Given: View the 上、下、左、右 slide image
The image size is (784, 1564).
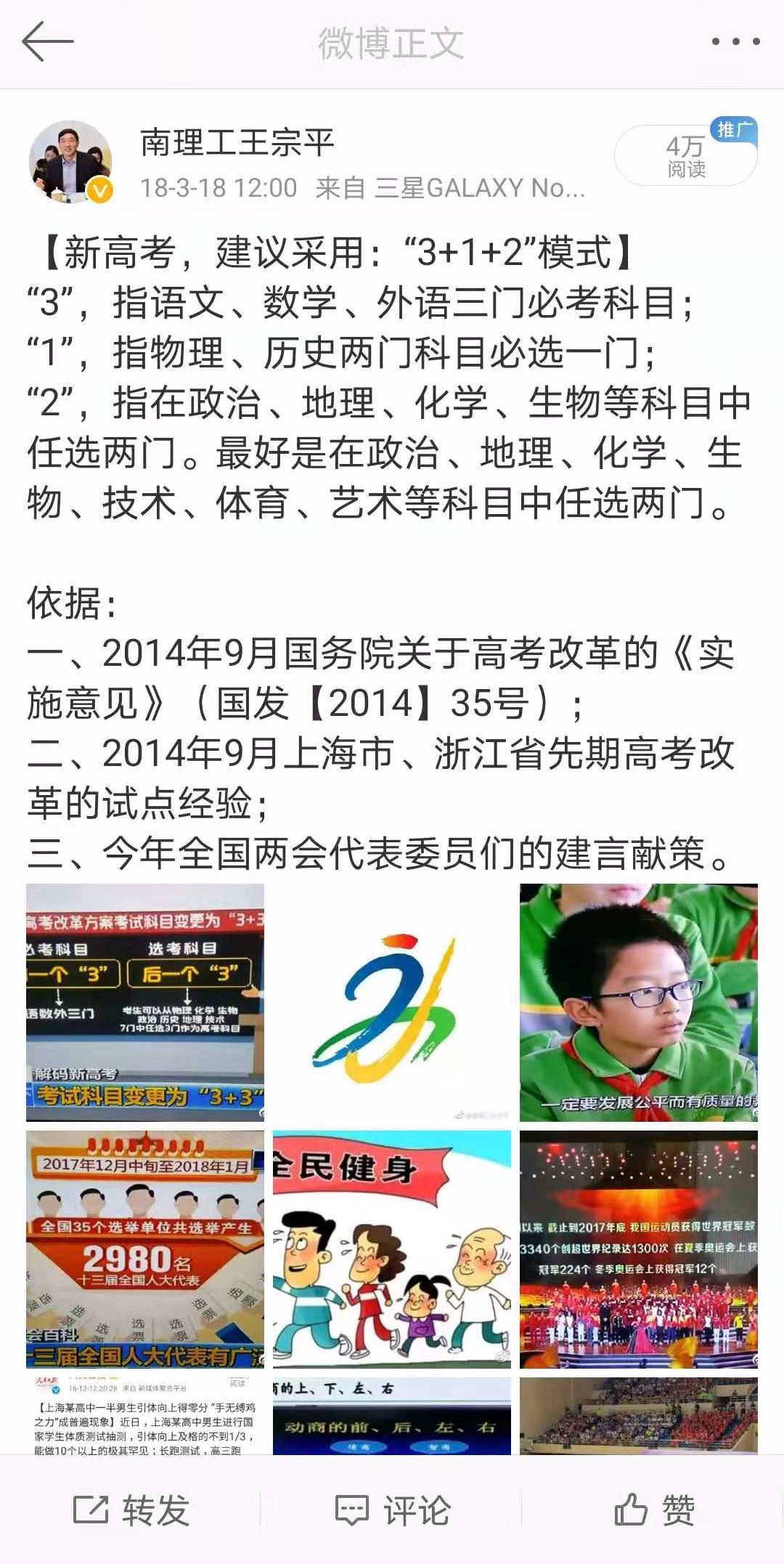Looking at the screenshot, I should point(392,1416).
